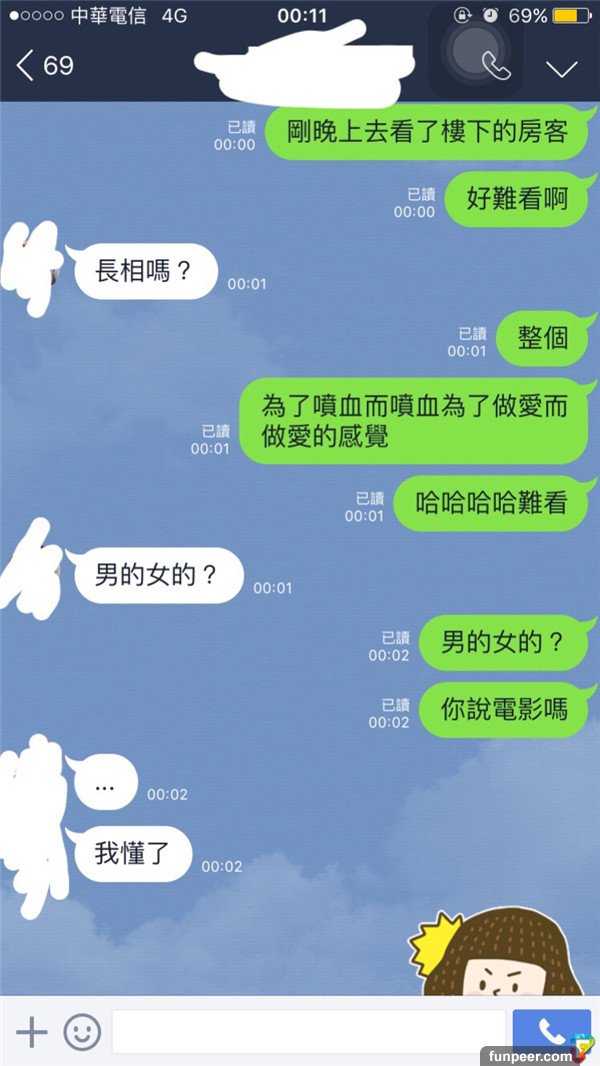Screen dimensions: 600x1066
Task: Open the emoji and sticker picker
Action: coord(82,1032)
